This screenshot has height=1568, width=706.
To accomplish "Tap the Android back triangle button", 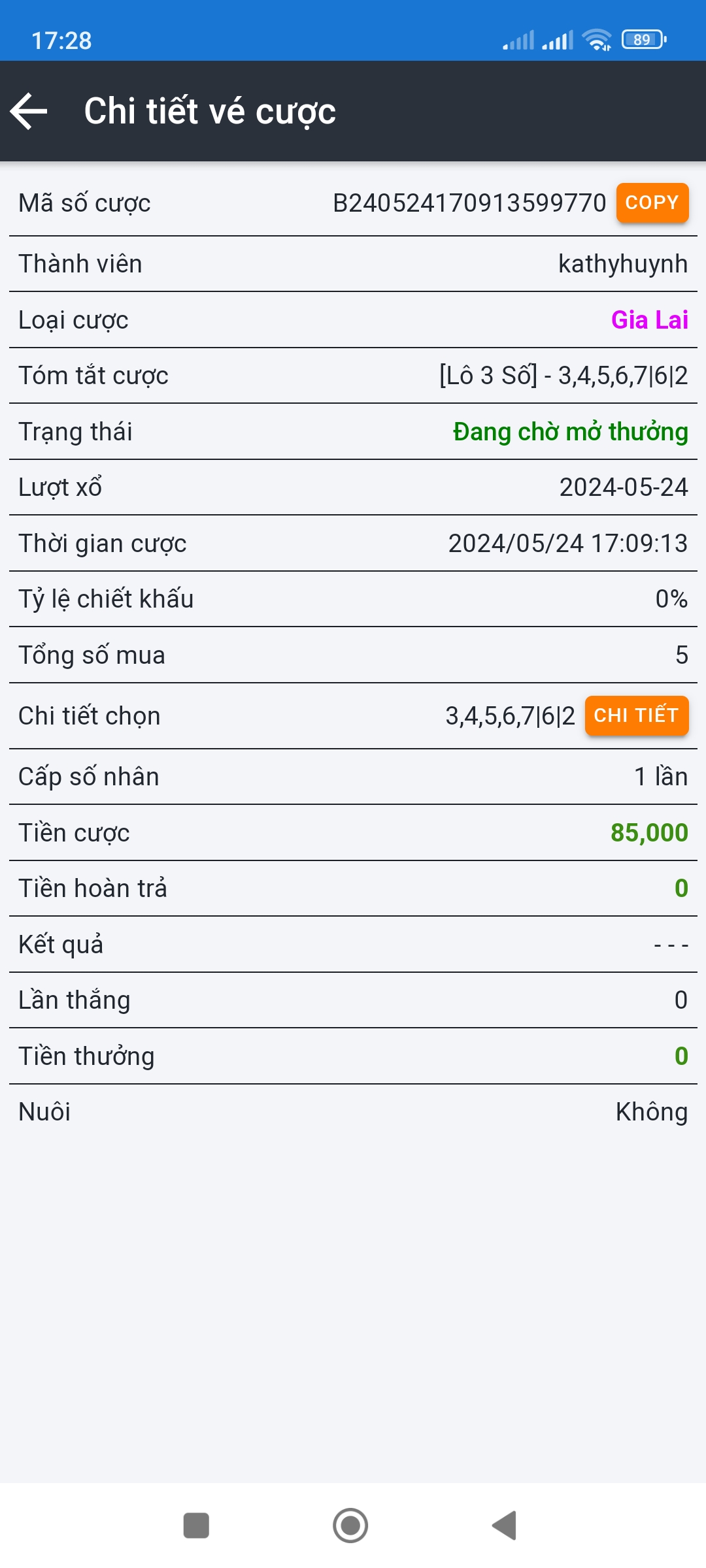I will (x=503, y=1525).
